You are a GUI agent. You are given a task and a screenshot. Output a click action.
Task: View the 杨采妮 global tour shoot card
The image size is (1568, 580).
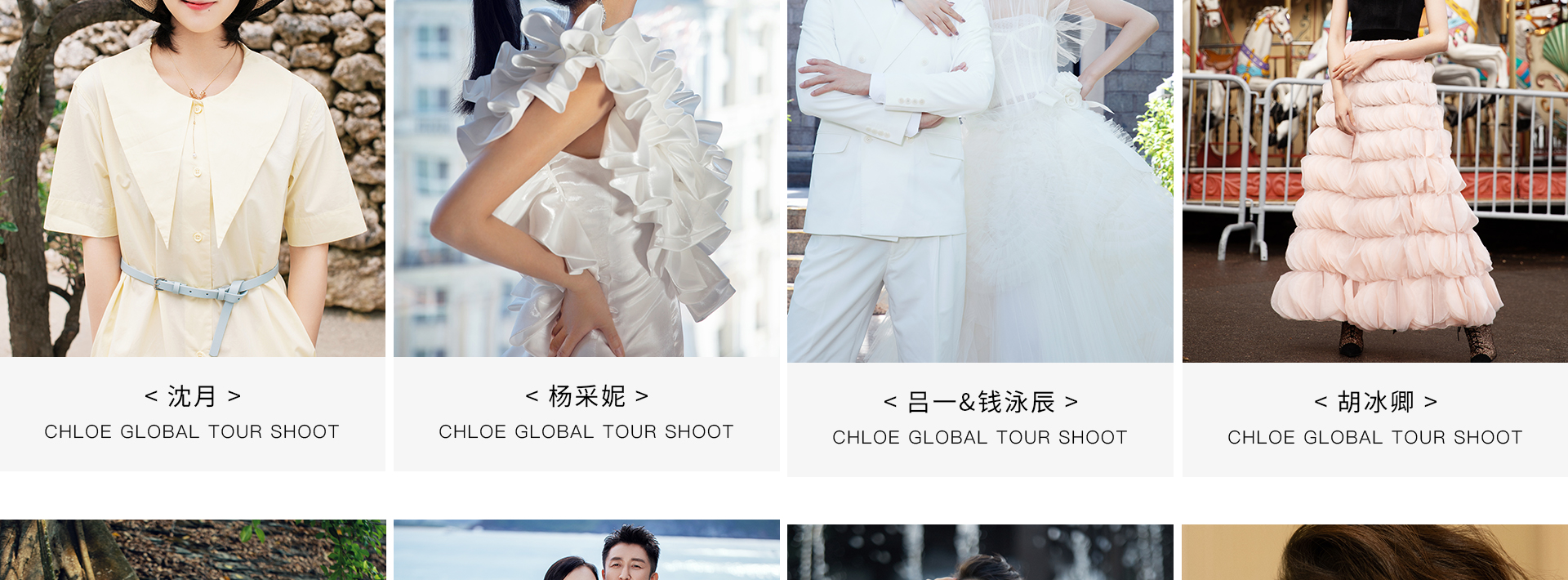(x=586, y=397)
